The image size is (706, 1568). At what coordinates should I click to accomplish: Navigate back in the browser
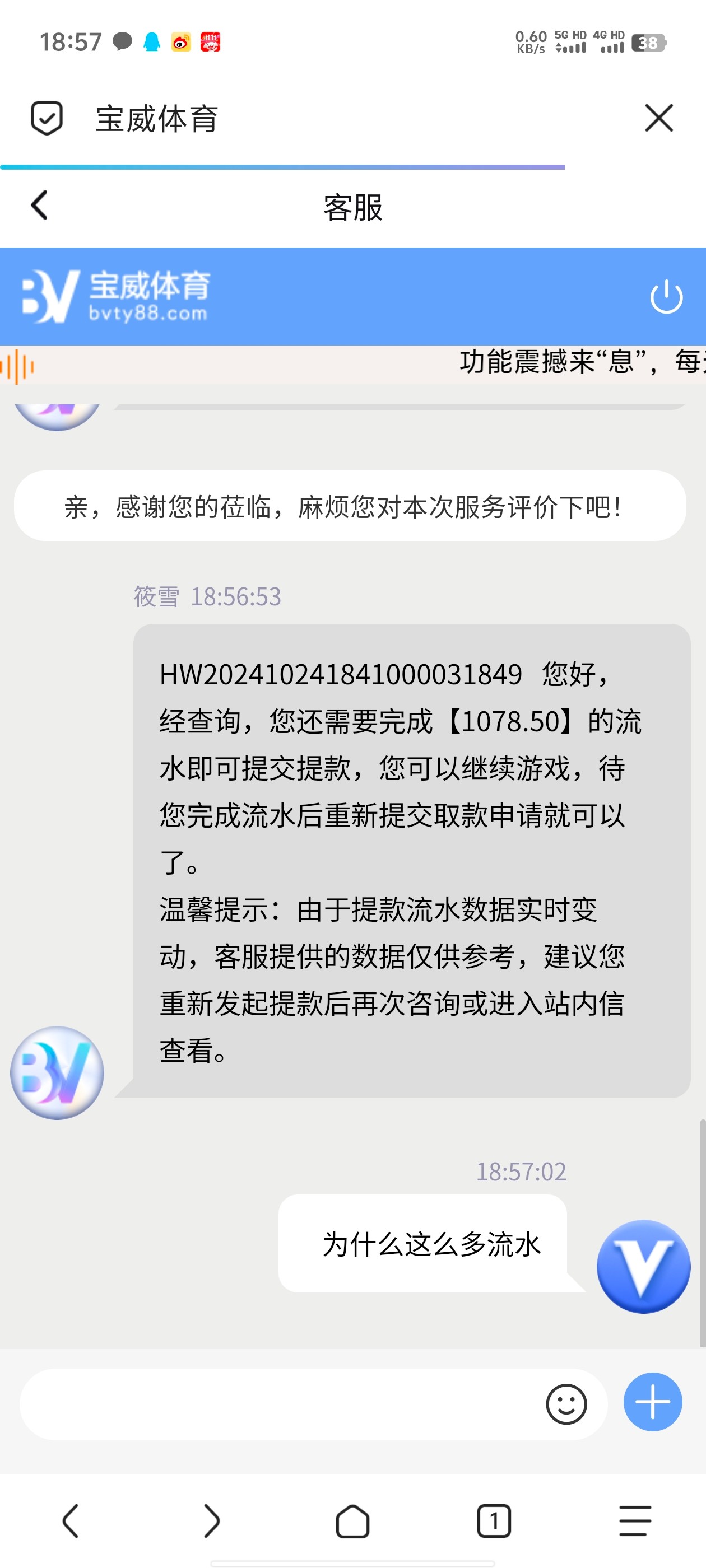[x=71, y=1521]
